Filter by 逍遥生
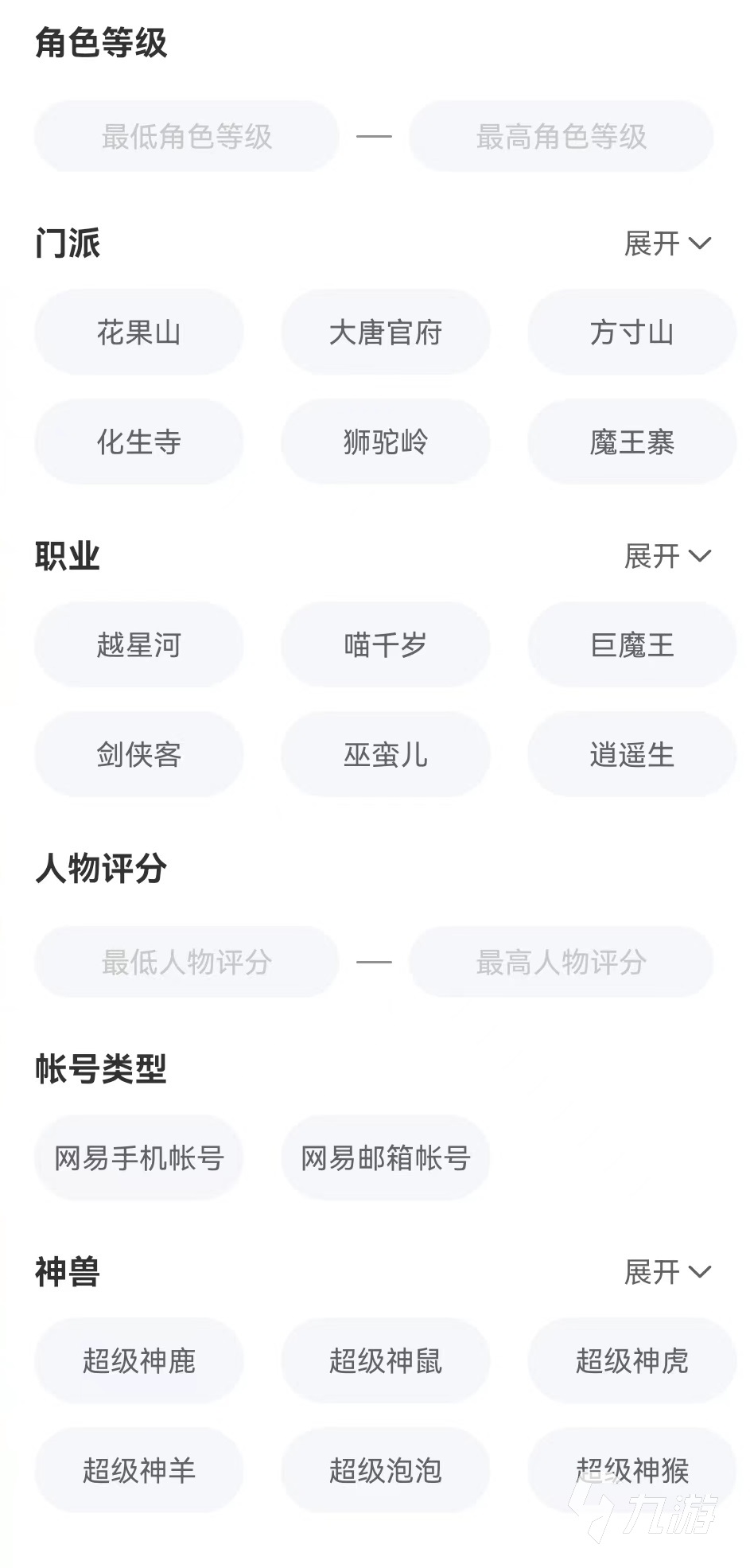The width and height of the screenshot is (750, 1568). pos(631,754)
